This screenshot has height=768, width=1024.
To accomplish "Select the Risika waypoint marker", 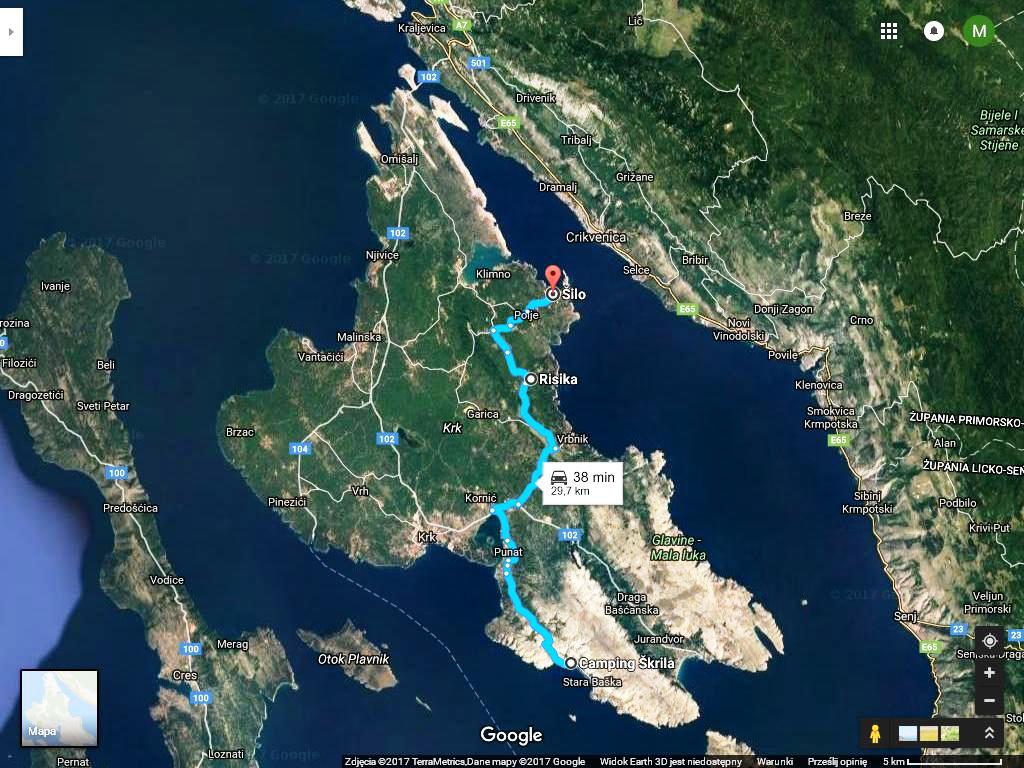I will [531, 379].
